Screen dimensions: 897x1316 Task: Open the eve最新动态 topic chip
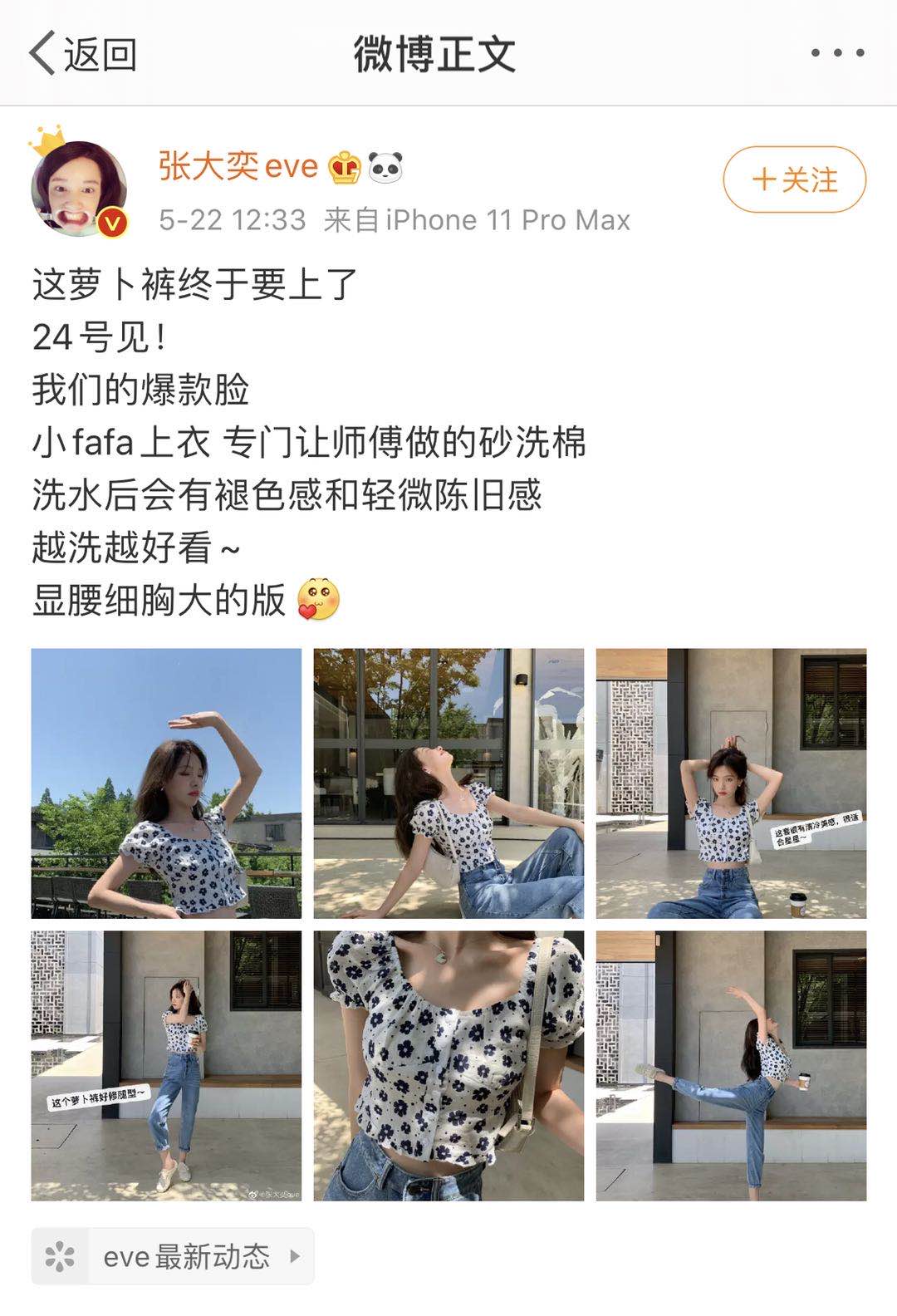[x=173, y=1256]
